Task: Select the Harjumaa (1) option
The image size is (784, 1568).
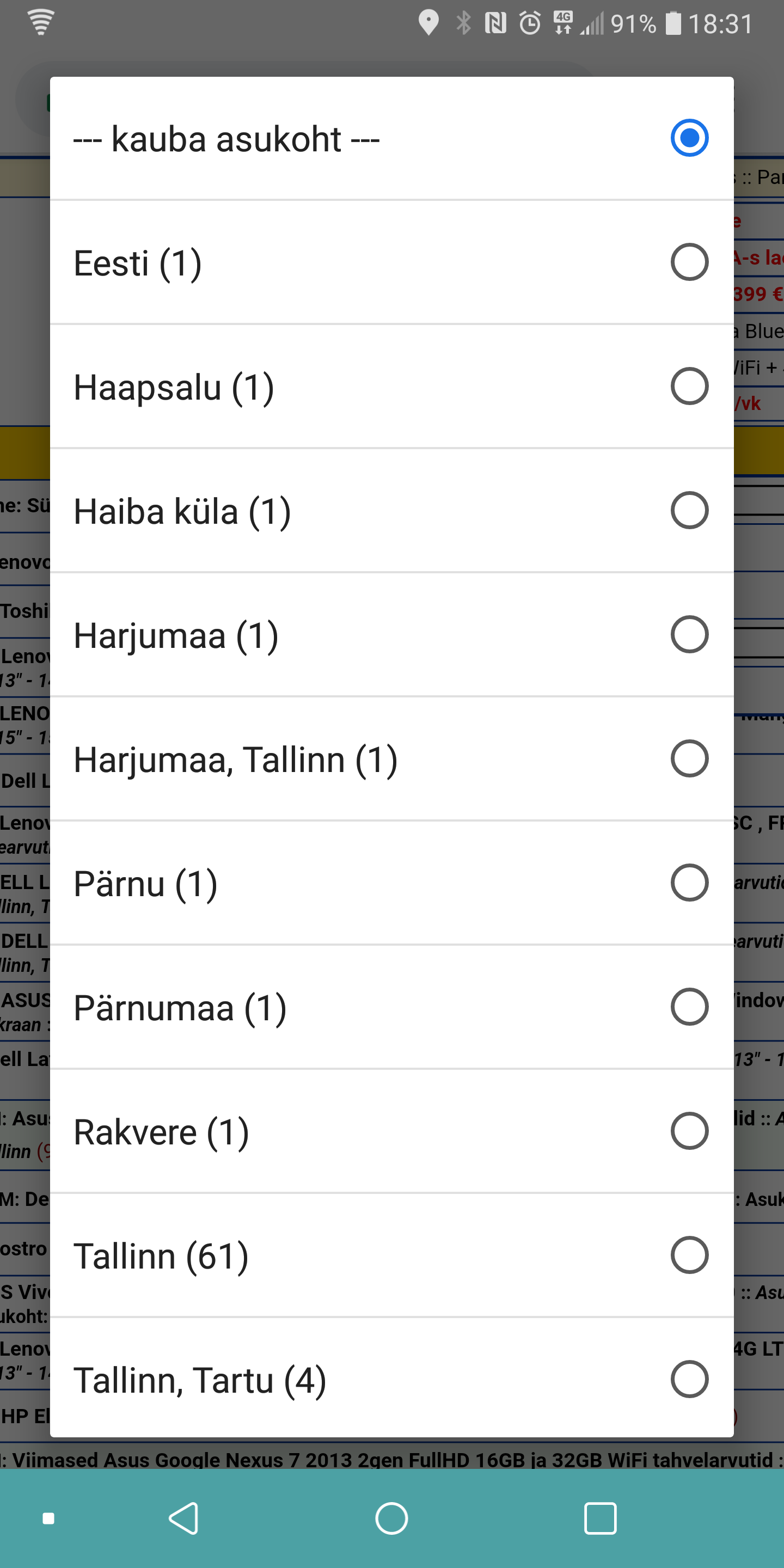Action: [x=391, y=635]
